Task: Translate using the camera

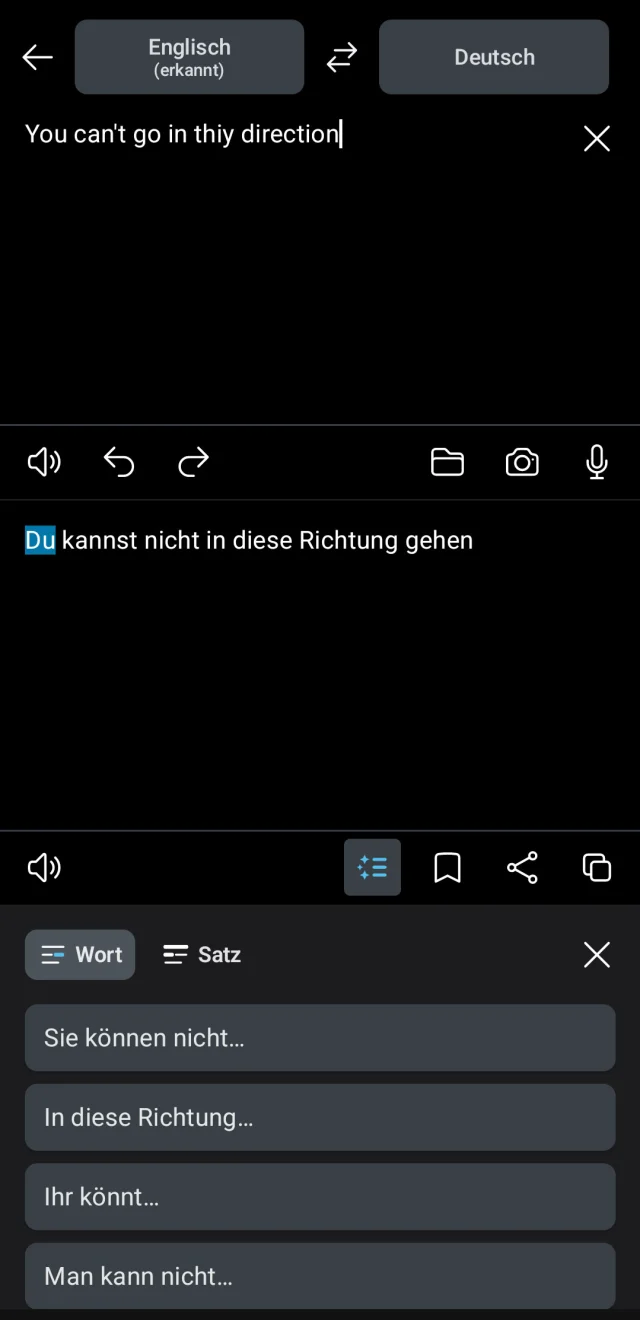Action: click(x=522, y=462)
